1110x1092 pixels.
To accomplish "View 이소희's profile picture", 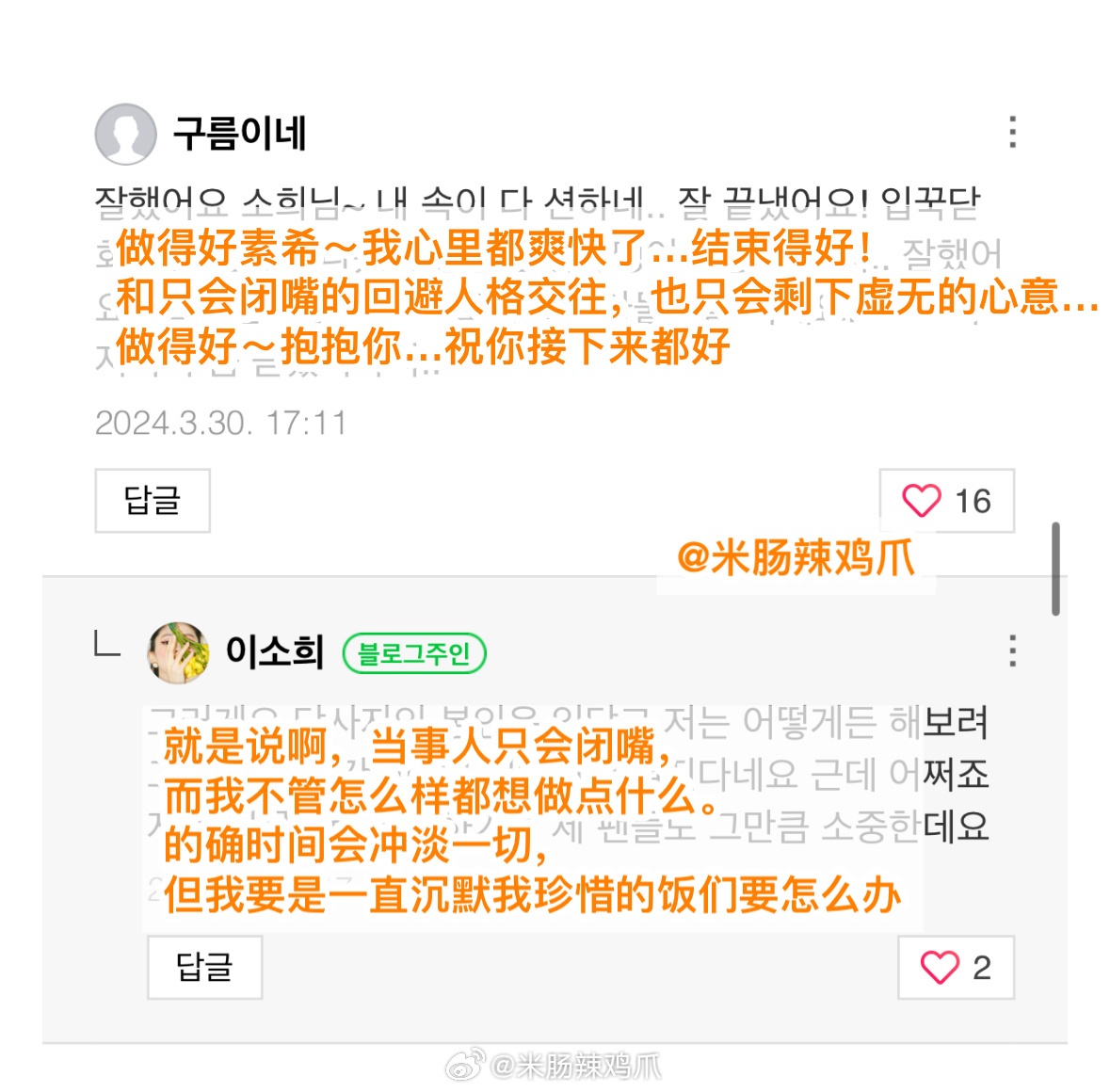I will pyautogui.click(x=178, y=651).
